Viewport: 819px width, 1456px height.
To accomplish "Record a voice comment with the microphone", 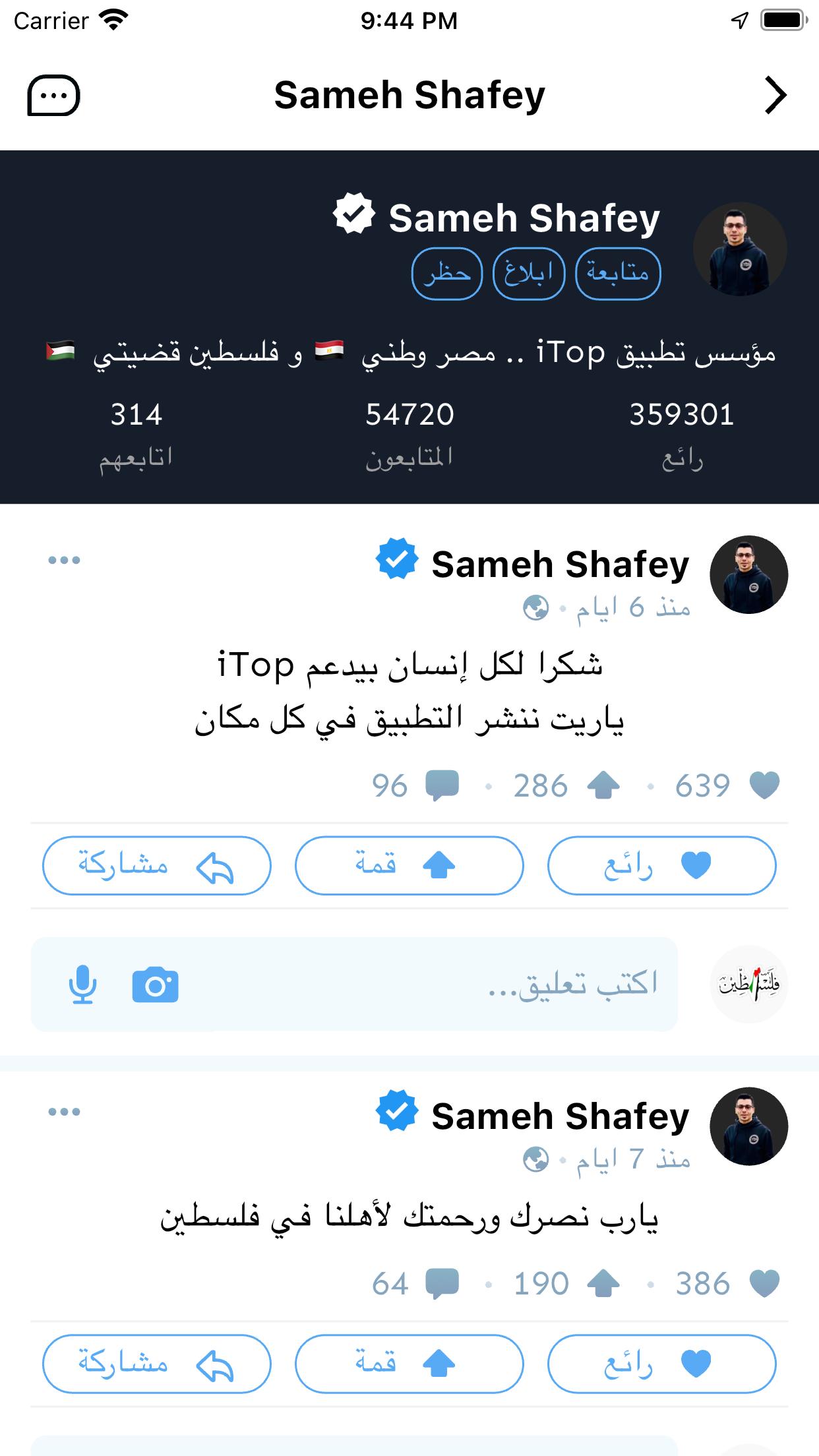I will tap(83, 985).
